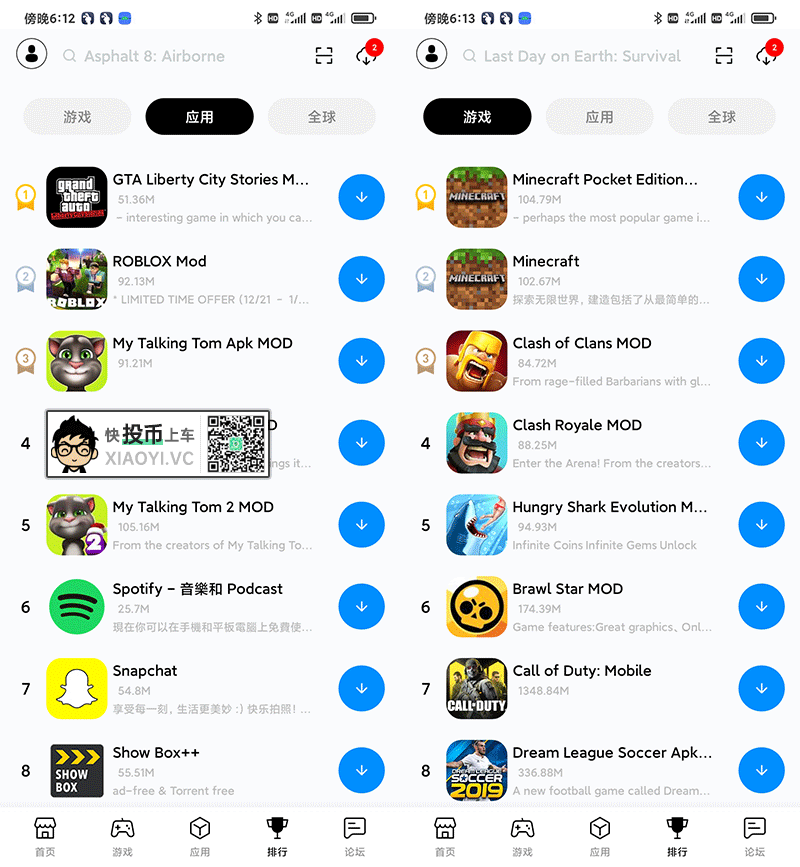The image size is (800, 867).
Task: Open the search box showing Last Day on Earth
Action: click(582, 56)
